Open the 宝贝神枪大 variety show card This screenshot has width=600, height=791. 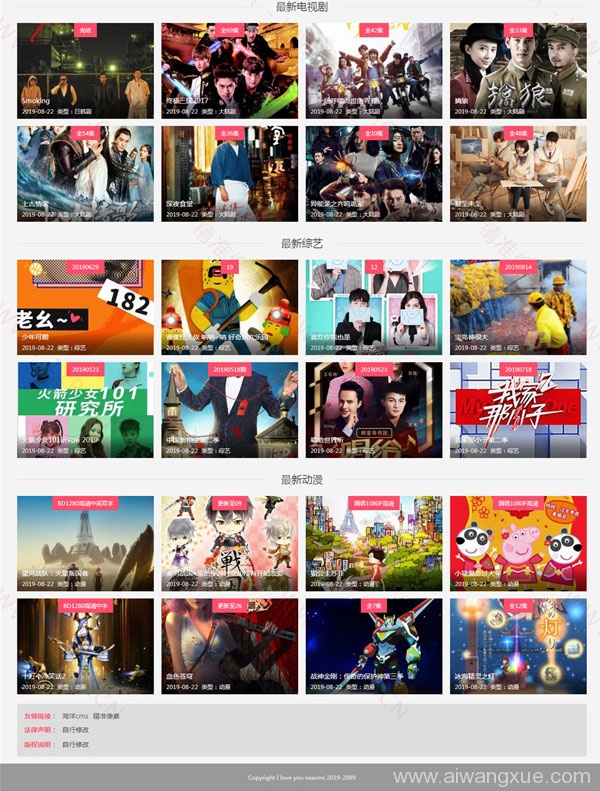pyautogui.click(x=518, y=307)
